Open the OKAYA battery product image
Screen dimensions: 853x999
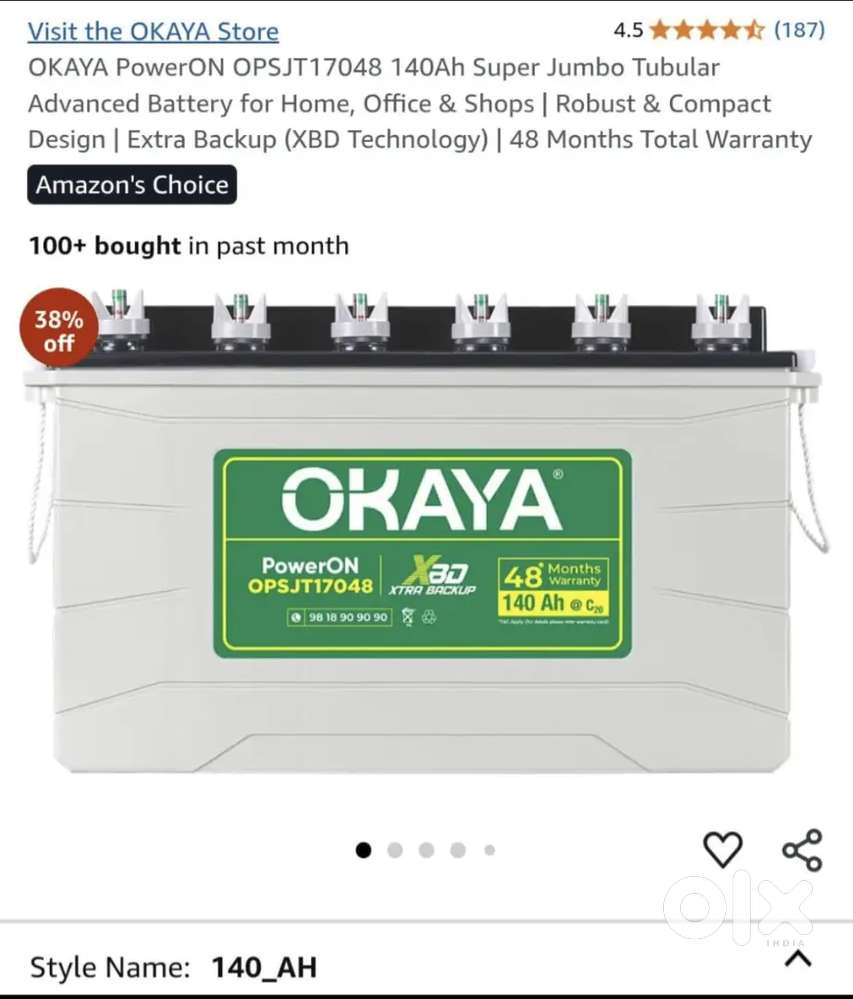click(424, 530)
